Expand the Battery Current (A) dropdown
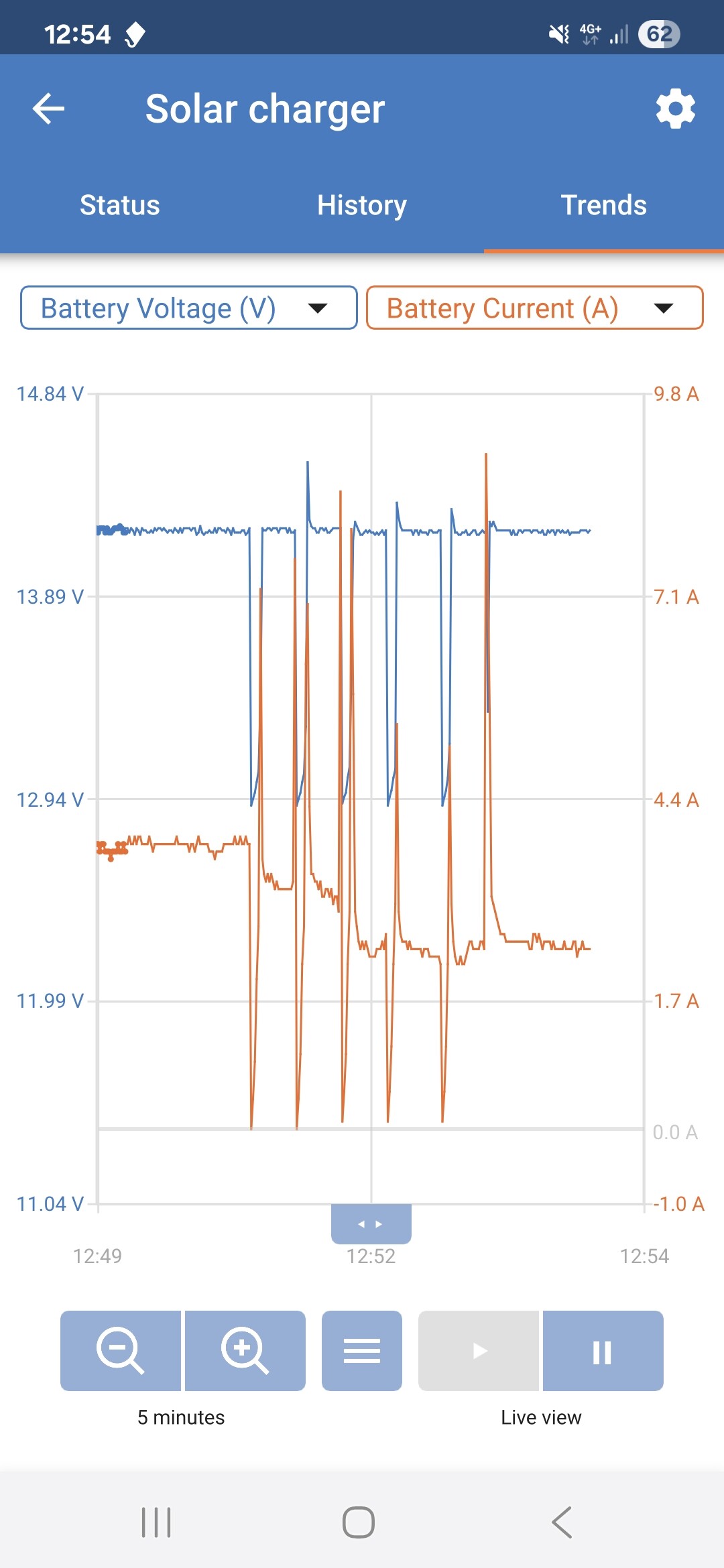Image resolution: width=724 pixels, height=1568 pixels. click(x=534, y=308)
